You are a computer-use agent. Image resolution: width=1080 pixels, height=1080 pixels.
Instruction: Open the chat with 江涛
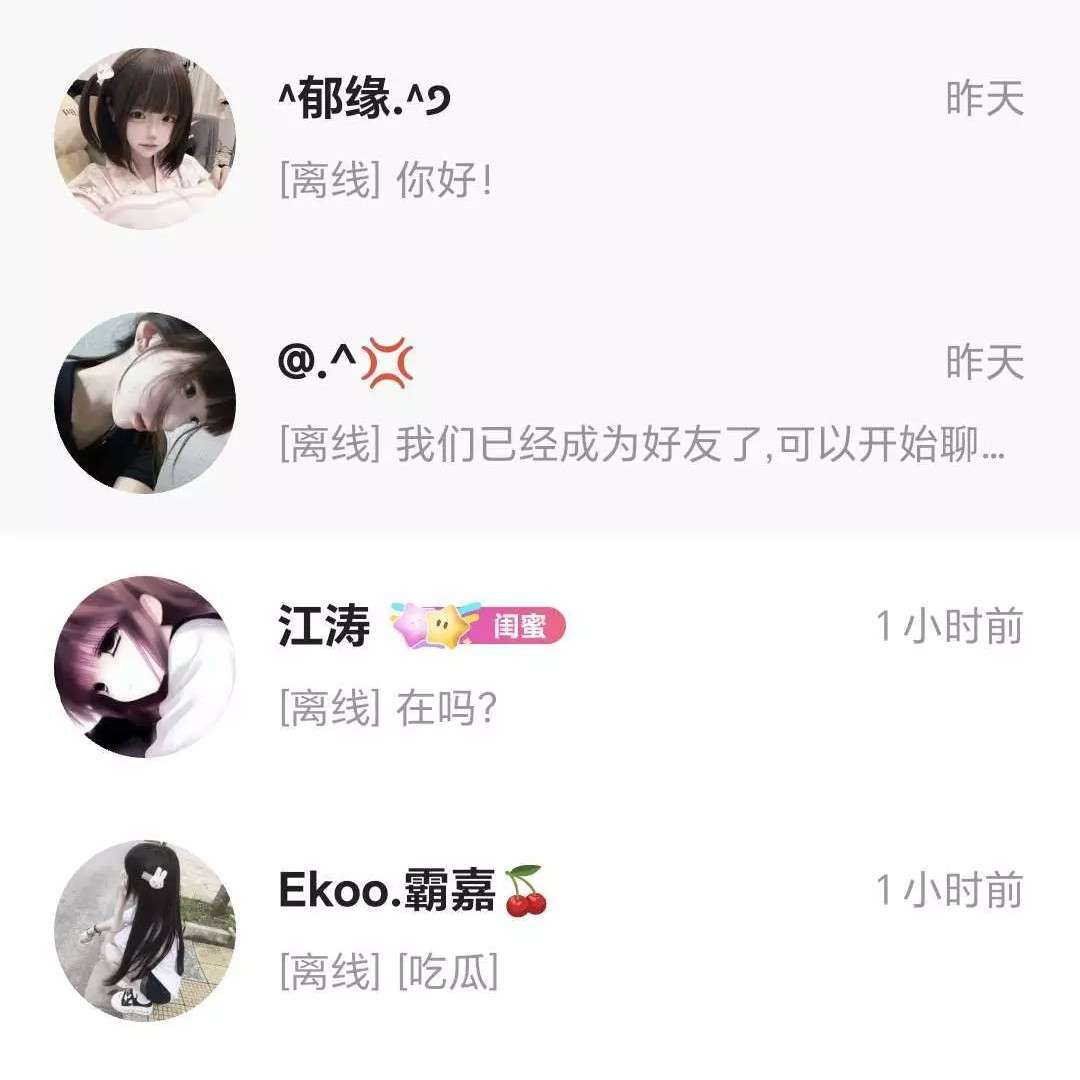(640, 667)
